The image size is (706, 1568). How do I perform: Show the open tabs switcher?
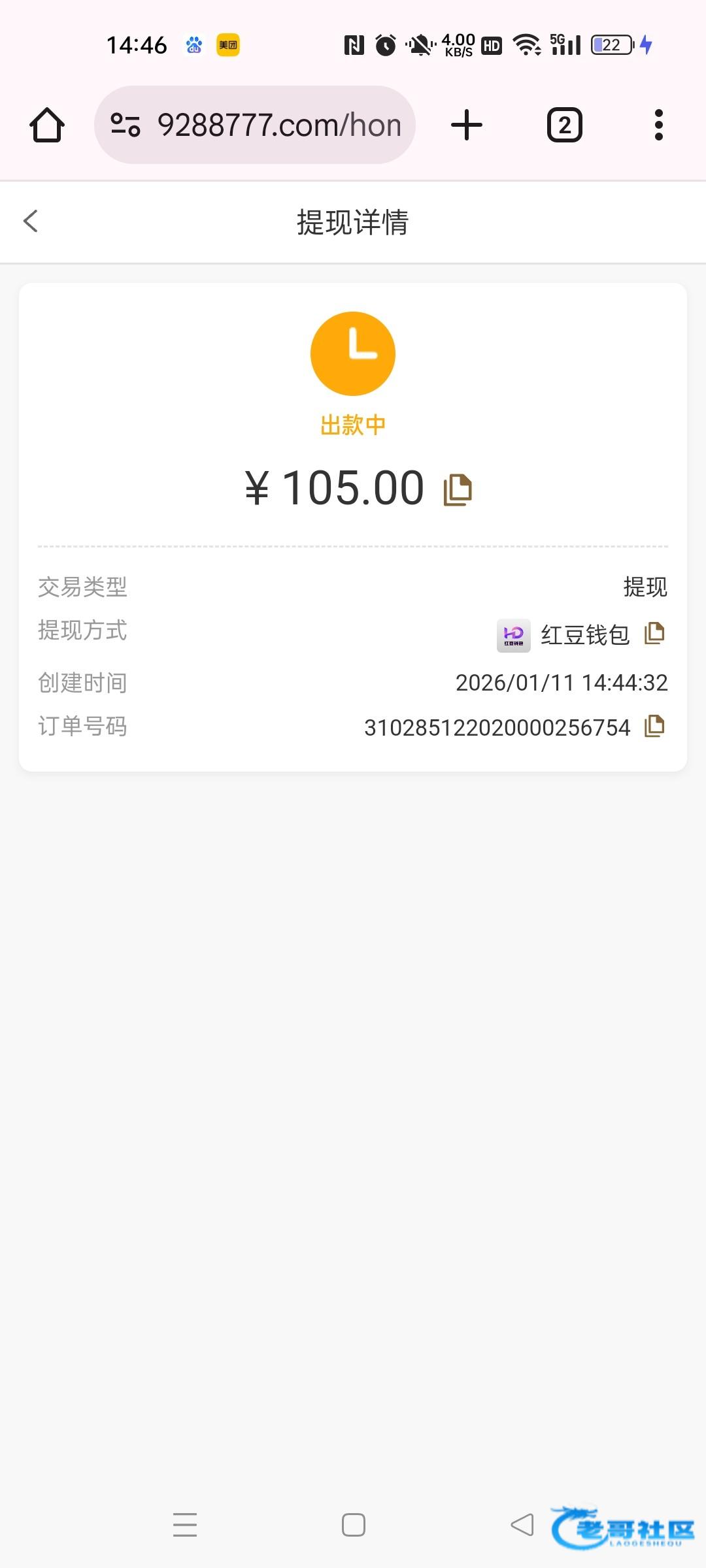point(564,125)
